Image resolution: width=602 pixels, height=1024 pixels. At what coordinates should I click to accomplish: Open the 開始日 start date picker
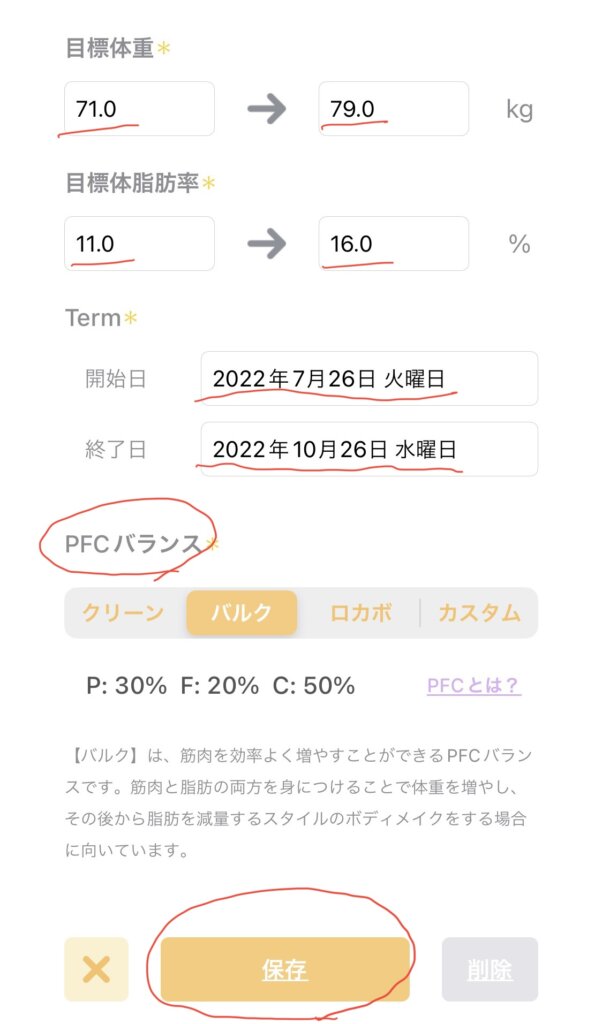pyautogui.click(x=369, y=378)
